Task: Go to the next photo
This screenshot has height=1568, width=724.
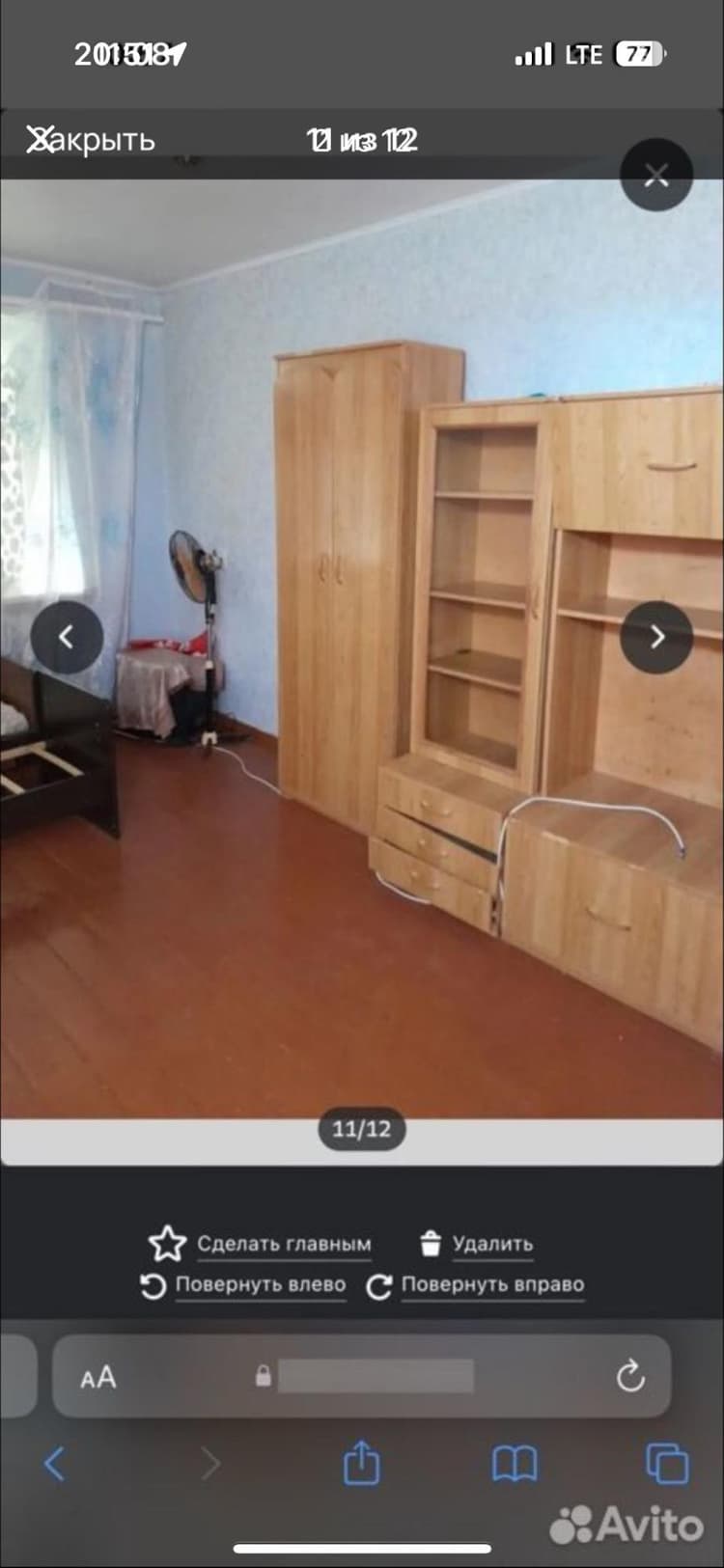Action: (x=656, y=637)
